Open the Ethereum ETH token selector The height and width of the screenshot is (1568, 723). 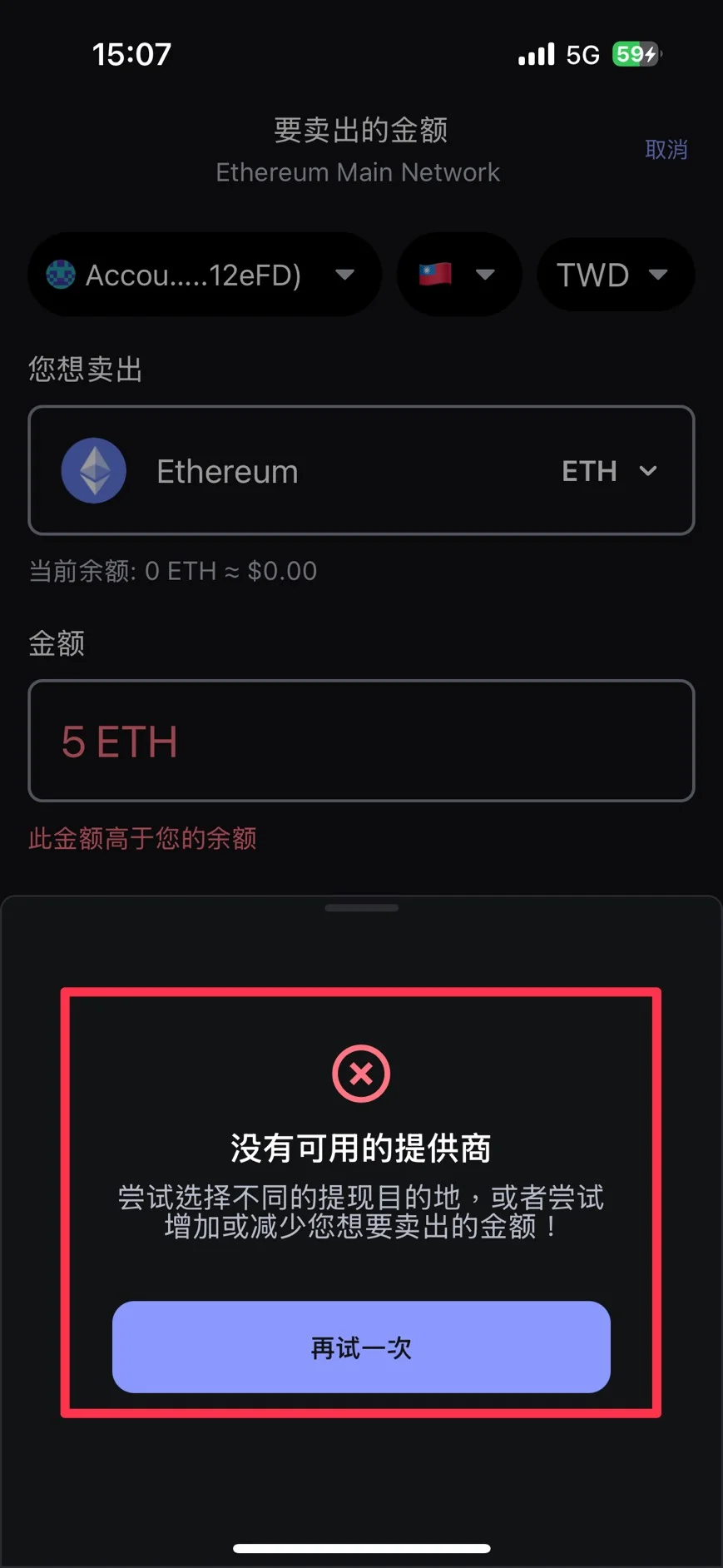pyautogui.click(x=361, y=471)
